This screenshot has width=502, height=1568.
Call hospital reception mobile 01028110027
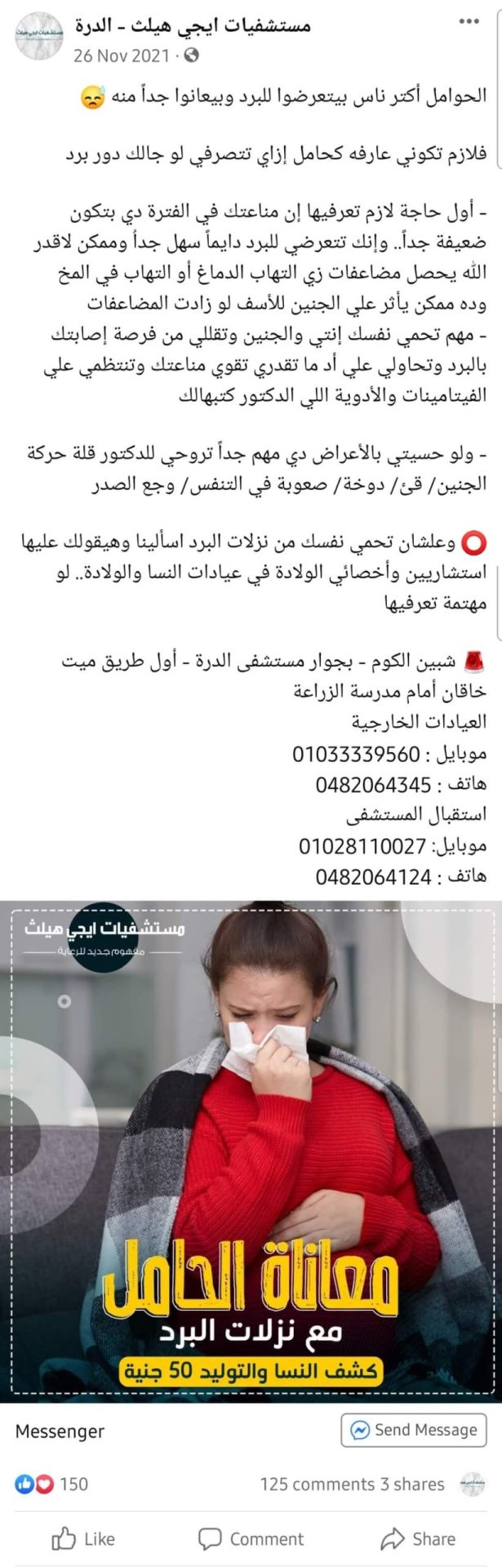(x=362, y=845)
